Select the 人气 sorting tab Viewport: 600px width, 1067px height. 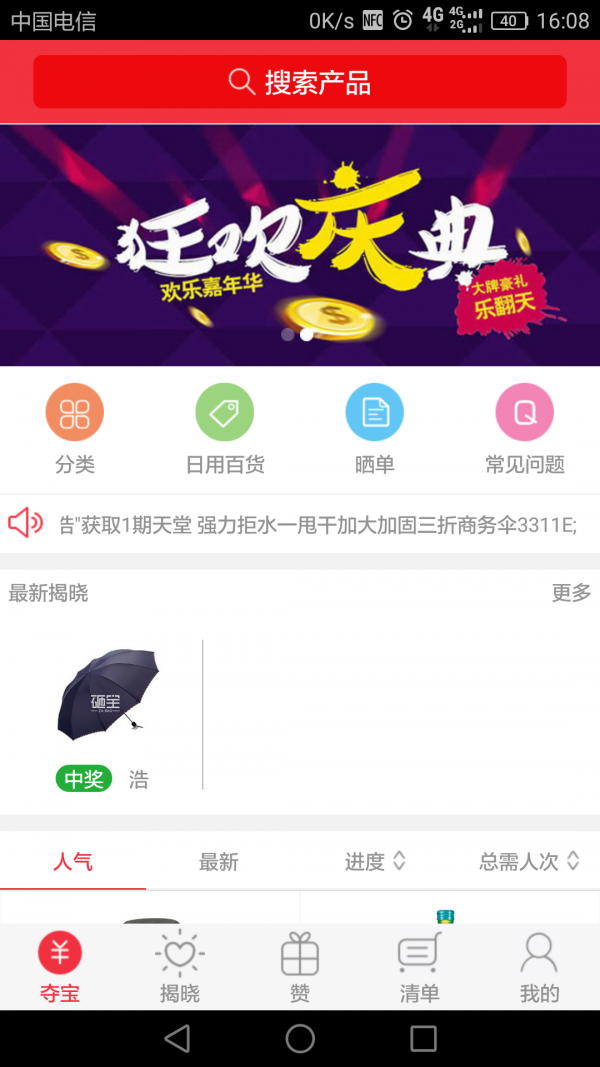click(73, 861)
